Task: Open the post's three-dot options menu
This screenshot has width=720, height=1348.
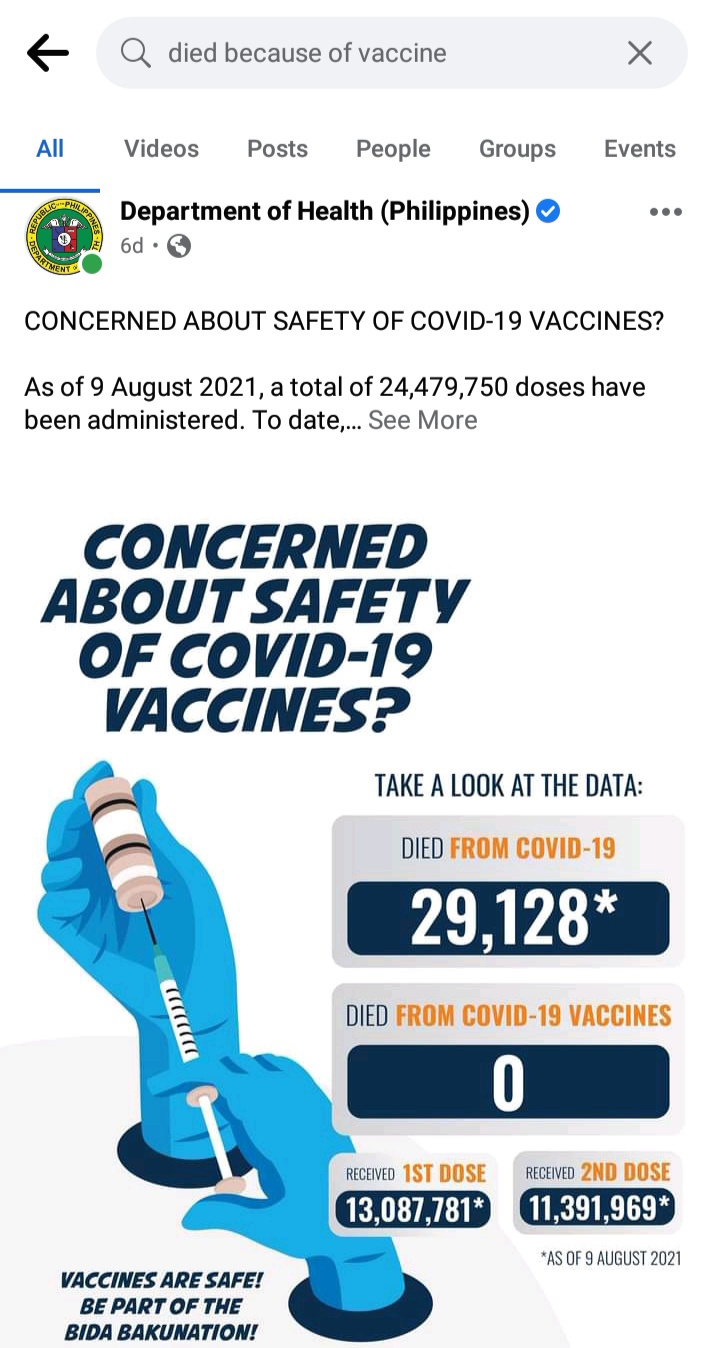Action: 665,212
